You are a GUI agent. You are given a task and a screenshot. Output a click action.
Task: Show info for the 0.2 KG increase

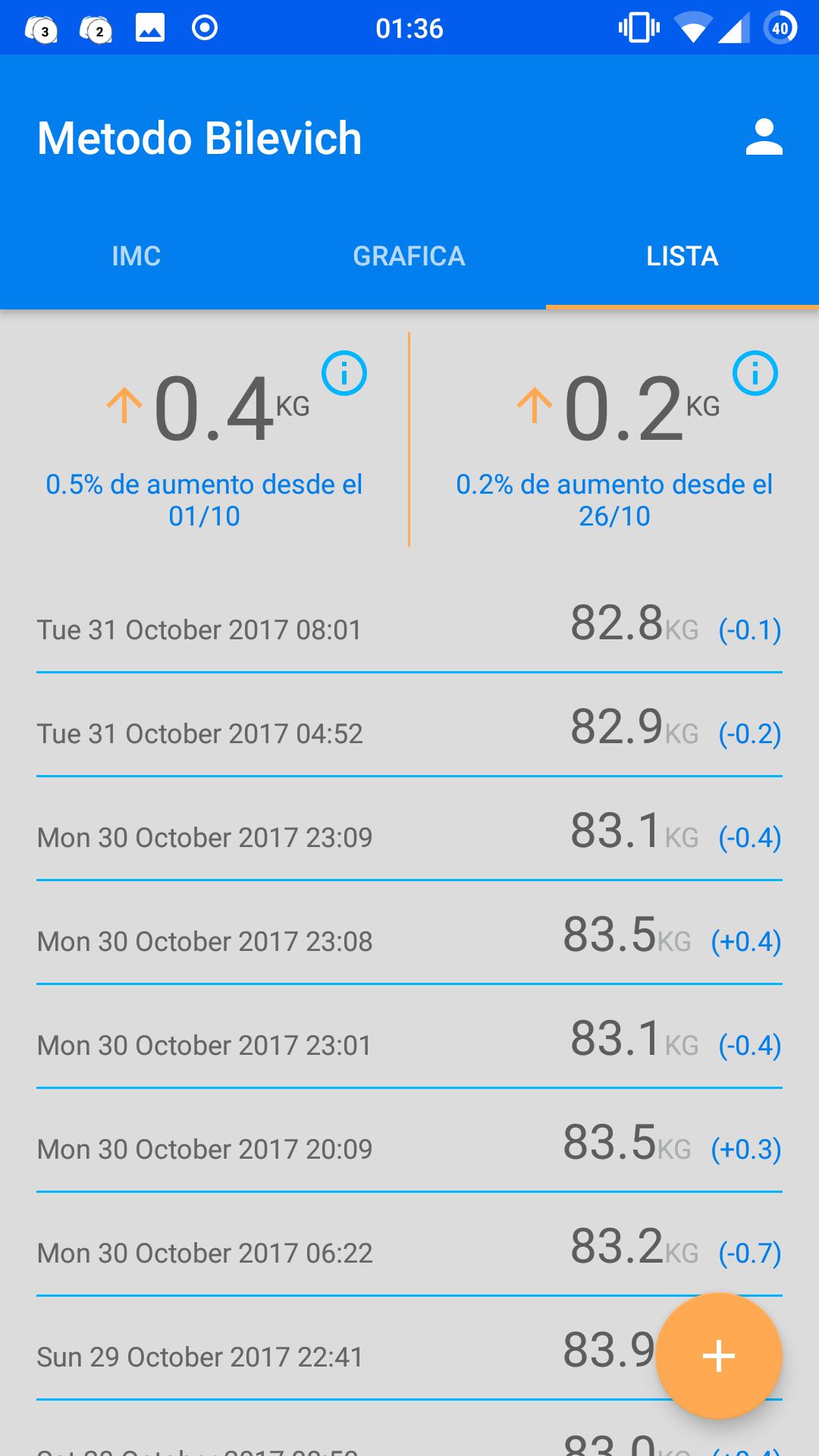pyautogui.click(x=755, y=373)
